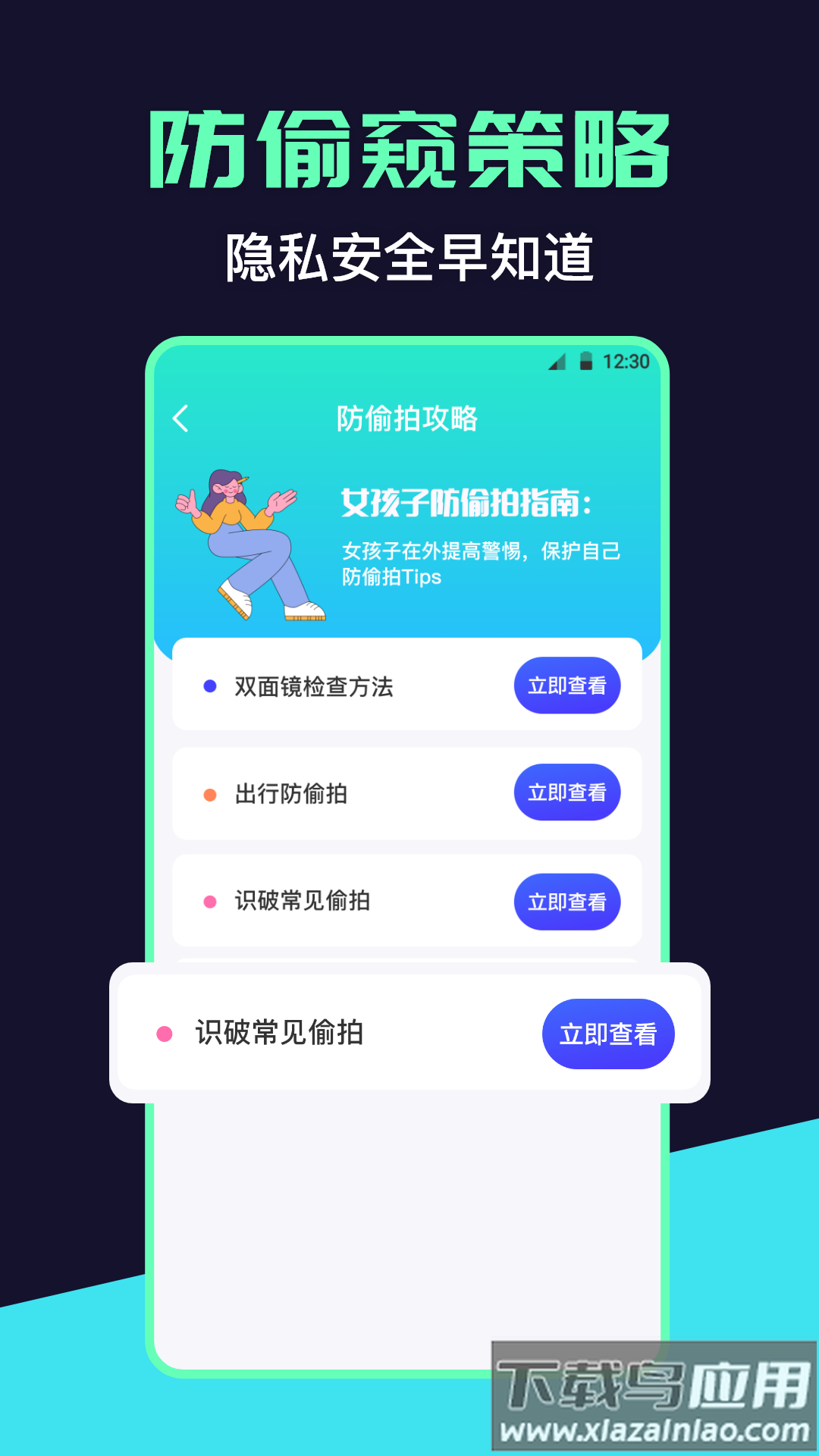Tap the back arrow on 防偷拍攻略 page
The height and width of the screenshot is (1456, 819).
pos(182,417)
